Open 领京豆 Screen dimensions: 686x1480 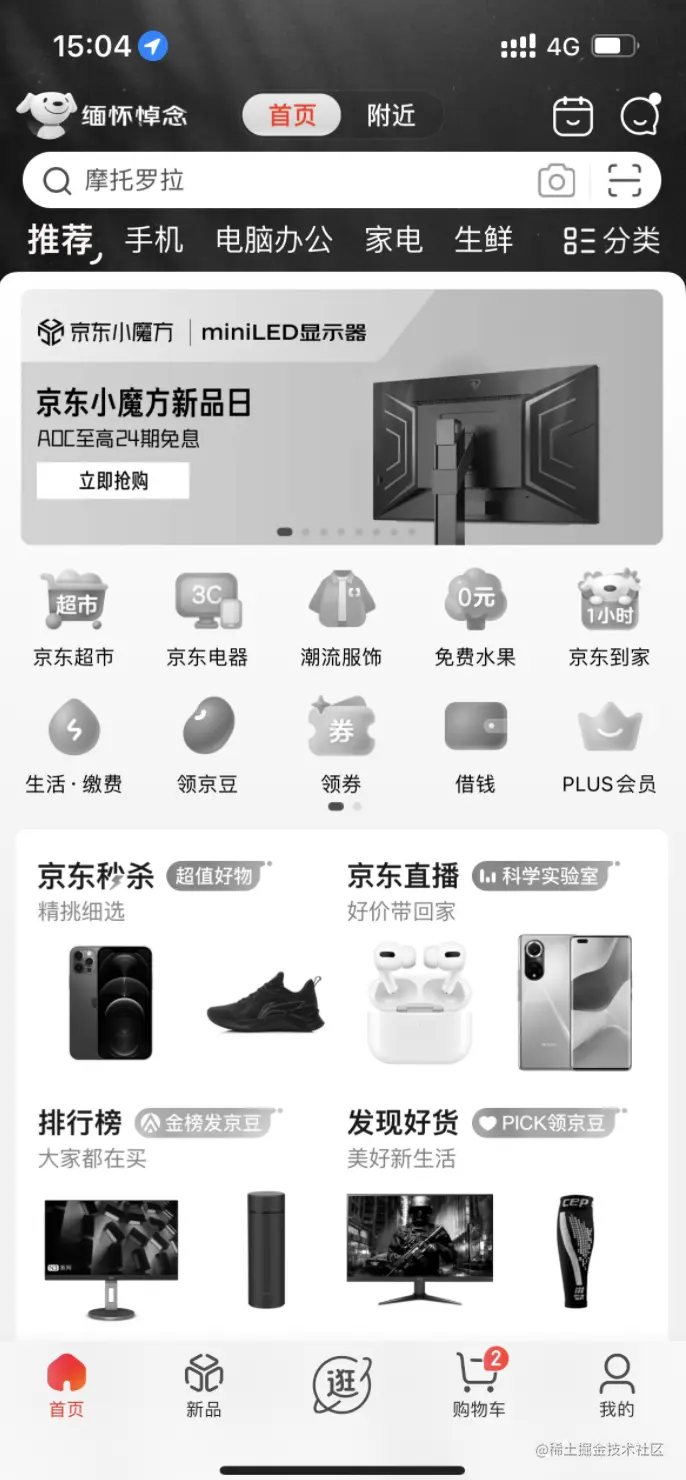click(x=207, y=747)
